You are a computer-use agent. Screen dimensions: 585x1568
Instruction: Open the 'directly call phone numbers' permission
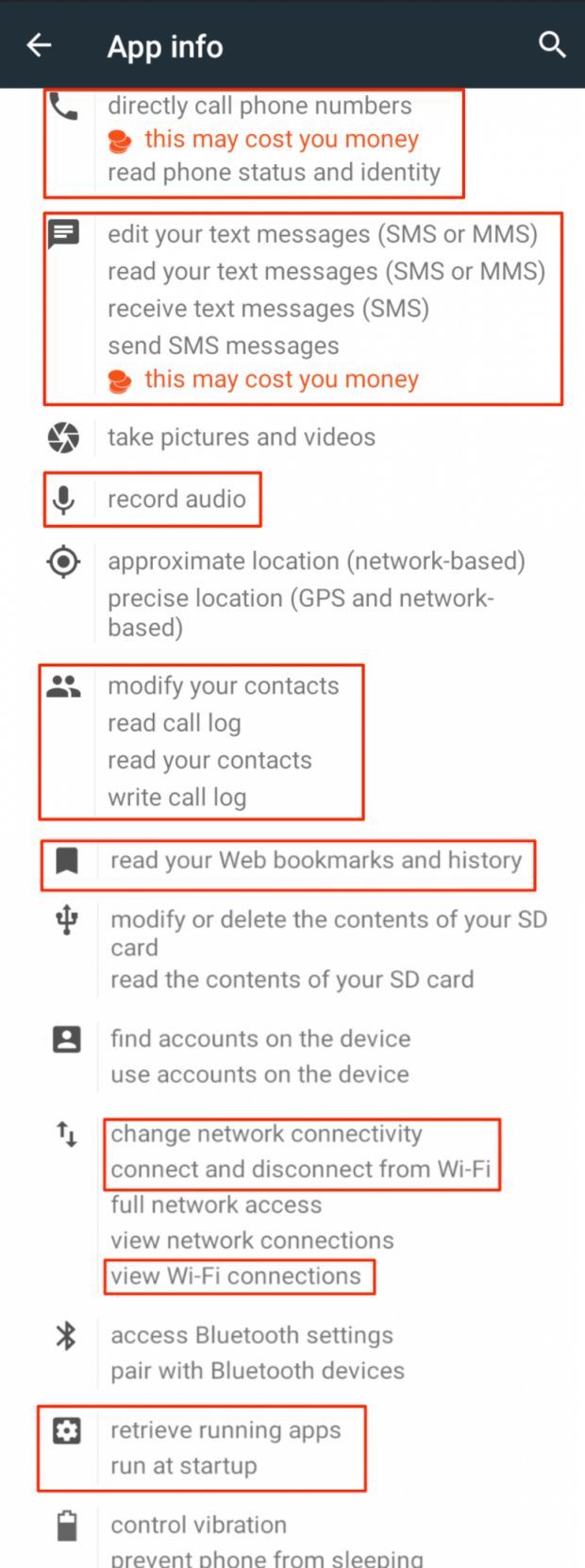pos(259,106)
